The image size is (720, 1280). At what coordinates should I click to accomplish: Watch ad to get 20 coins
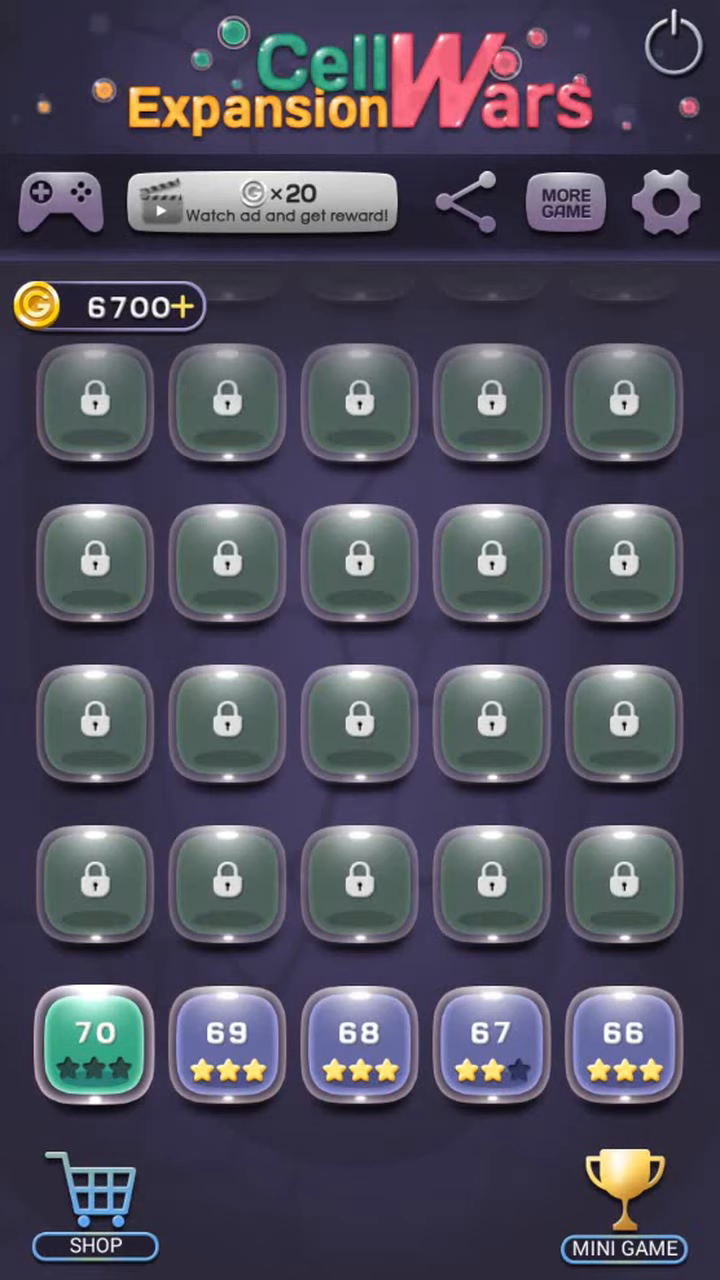(x=262, y=202)
